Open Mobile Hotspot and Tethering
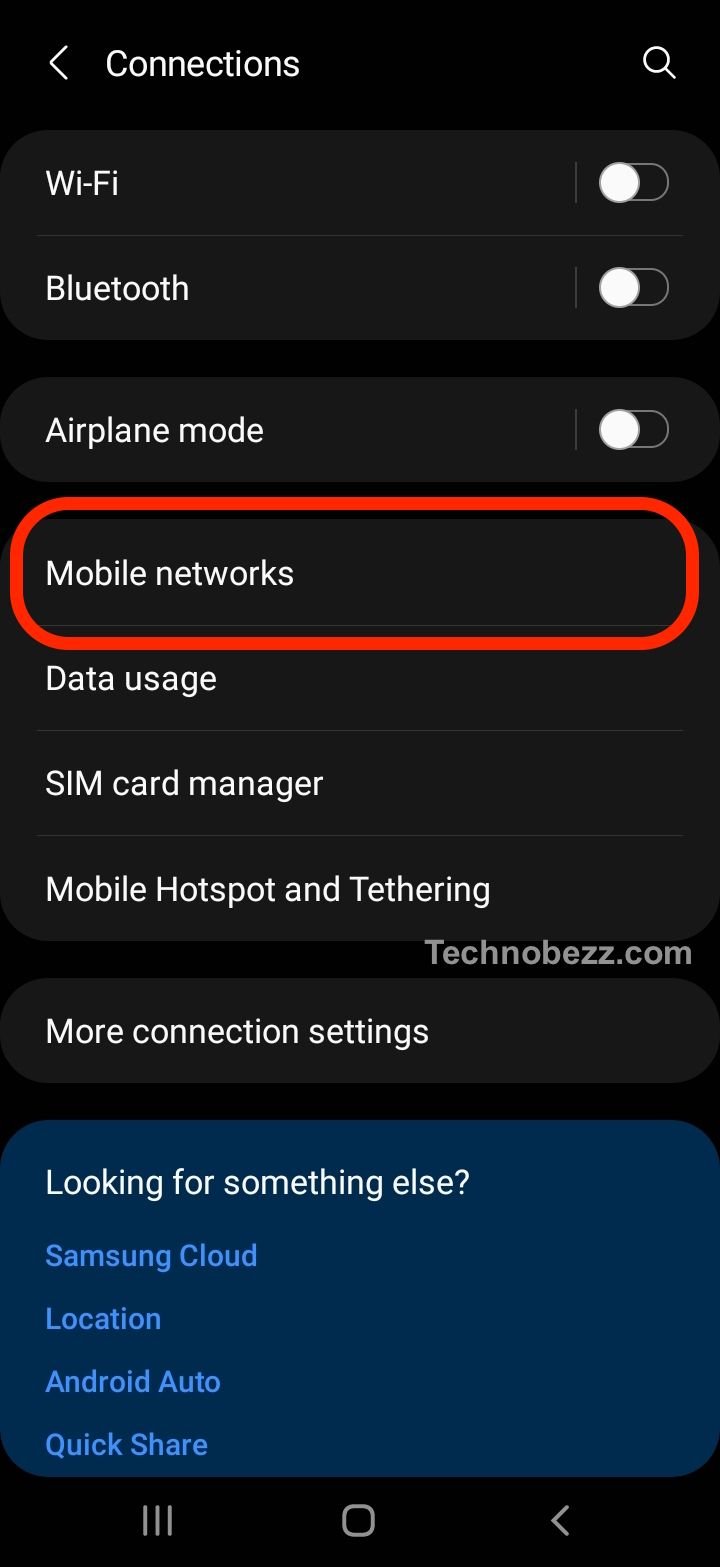720x1567 pixels. [x=360, y=888]
